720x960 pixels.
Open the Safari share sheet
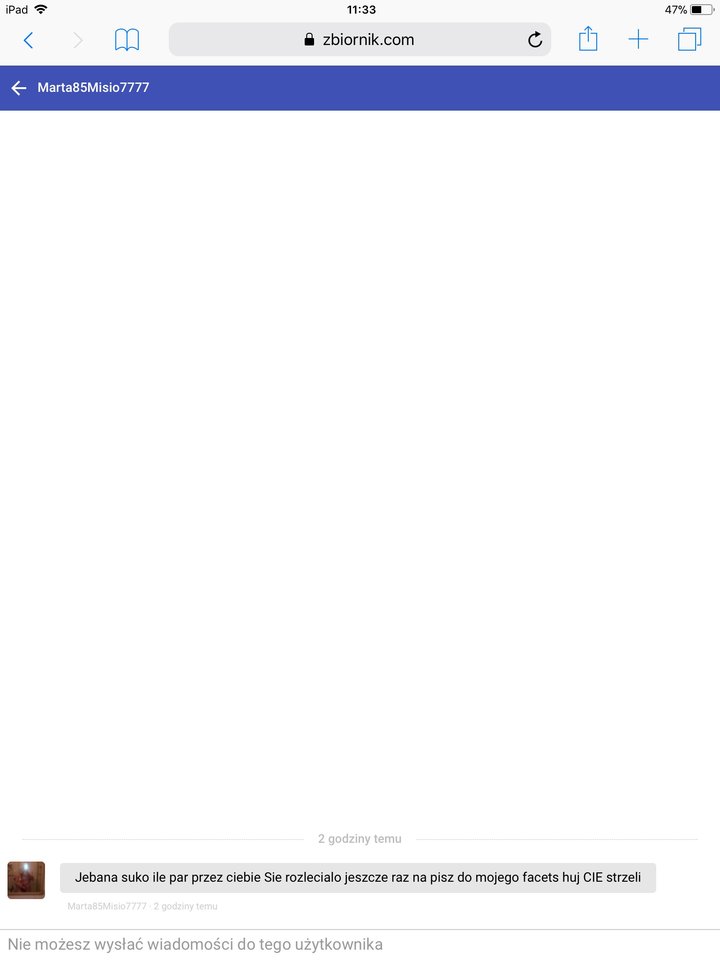click(588, 40)
